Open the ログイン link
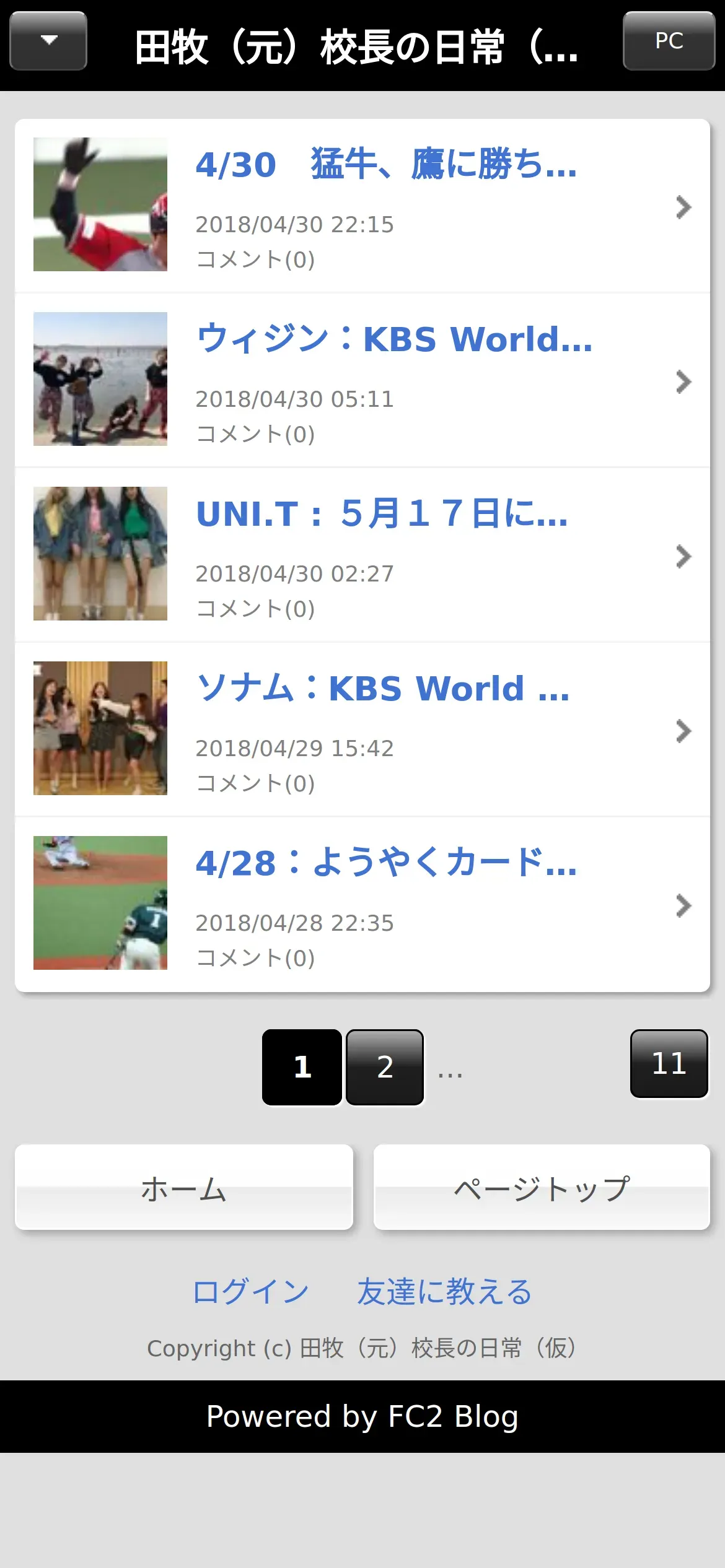Screen dimensions: 725x1568 pyautogui.click(x=251, y=1292)
